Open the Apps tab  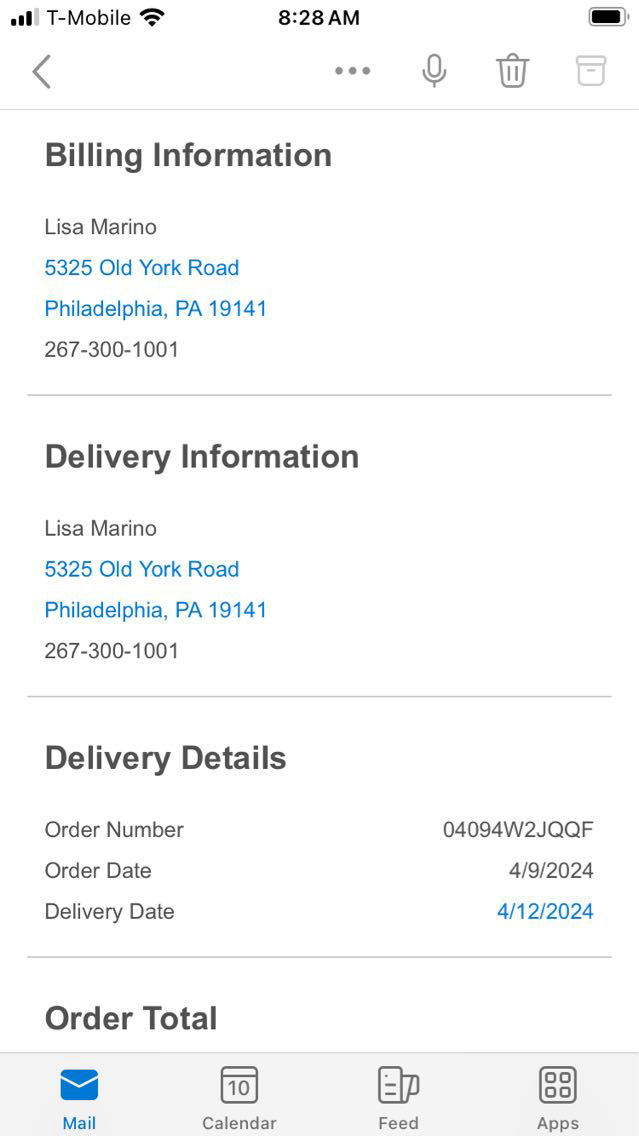558,1097
